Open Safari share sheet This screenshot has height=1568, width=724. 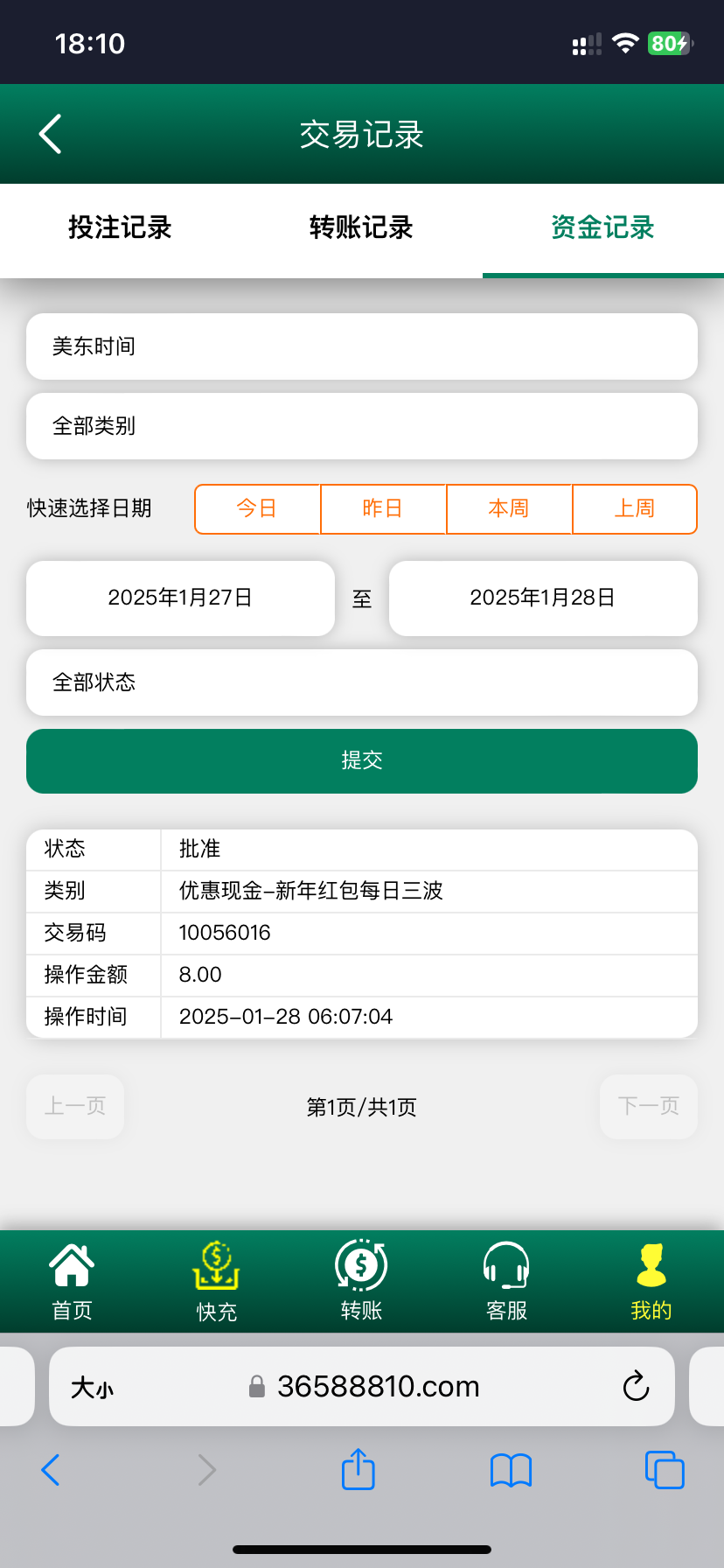[358, 1469]
